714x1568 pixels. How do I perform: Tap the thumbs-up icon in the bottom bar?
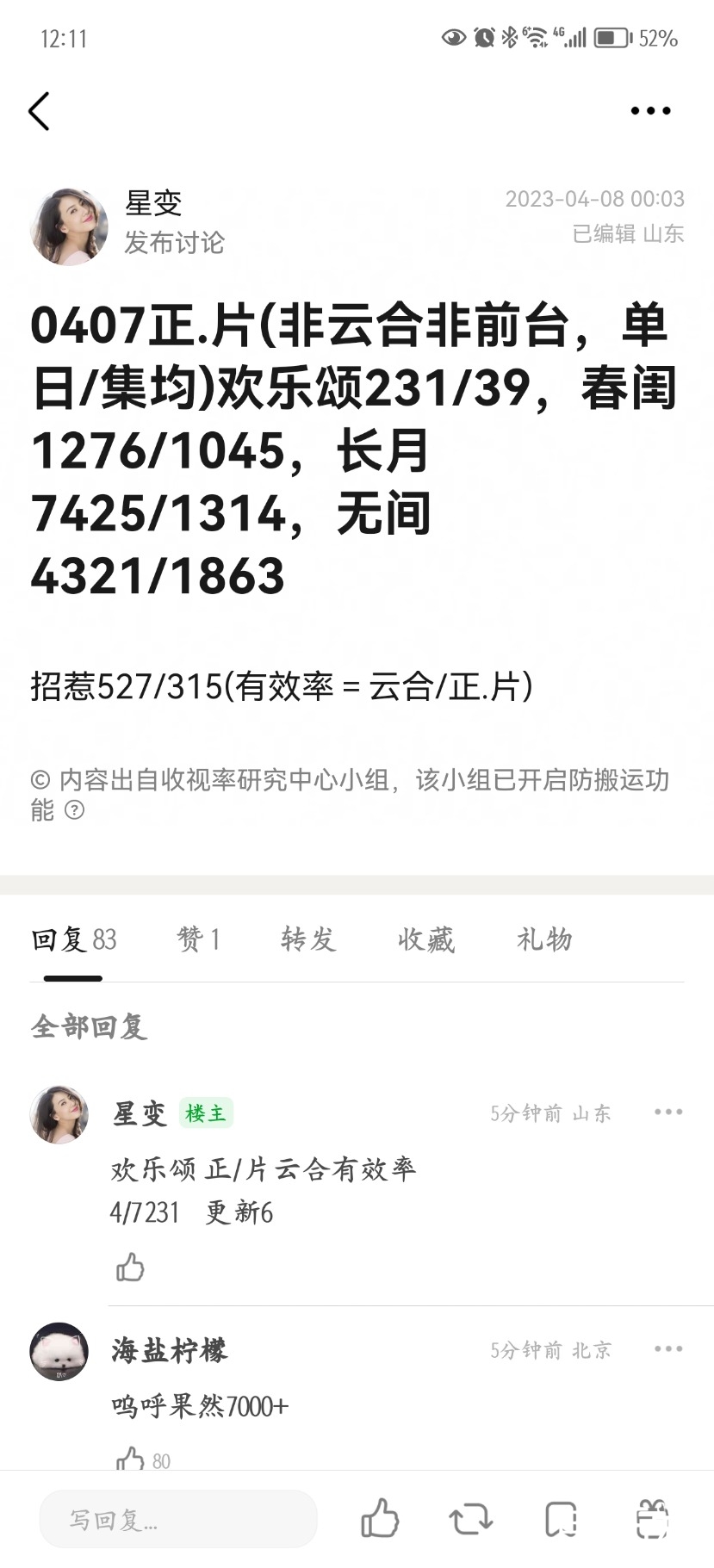(x=378, y=1519)
